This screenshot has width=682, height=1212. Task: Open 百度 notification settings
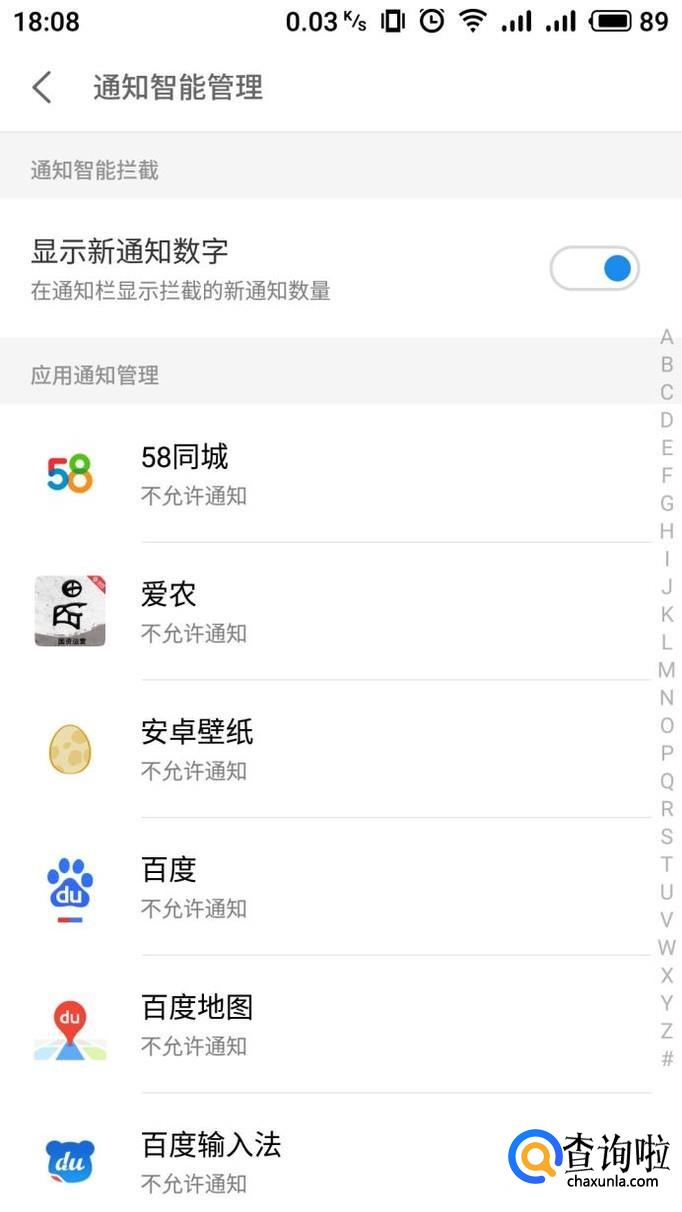coord(340,887)
